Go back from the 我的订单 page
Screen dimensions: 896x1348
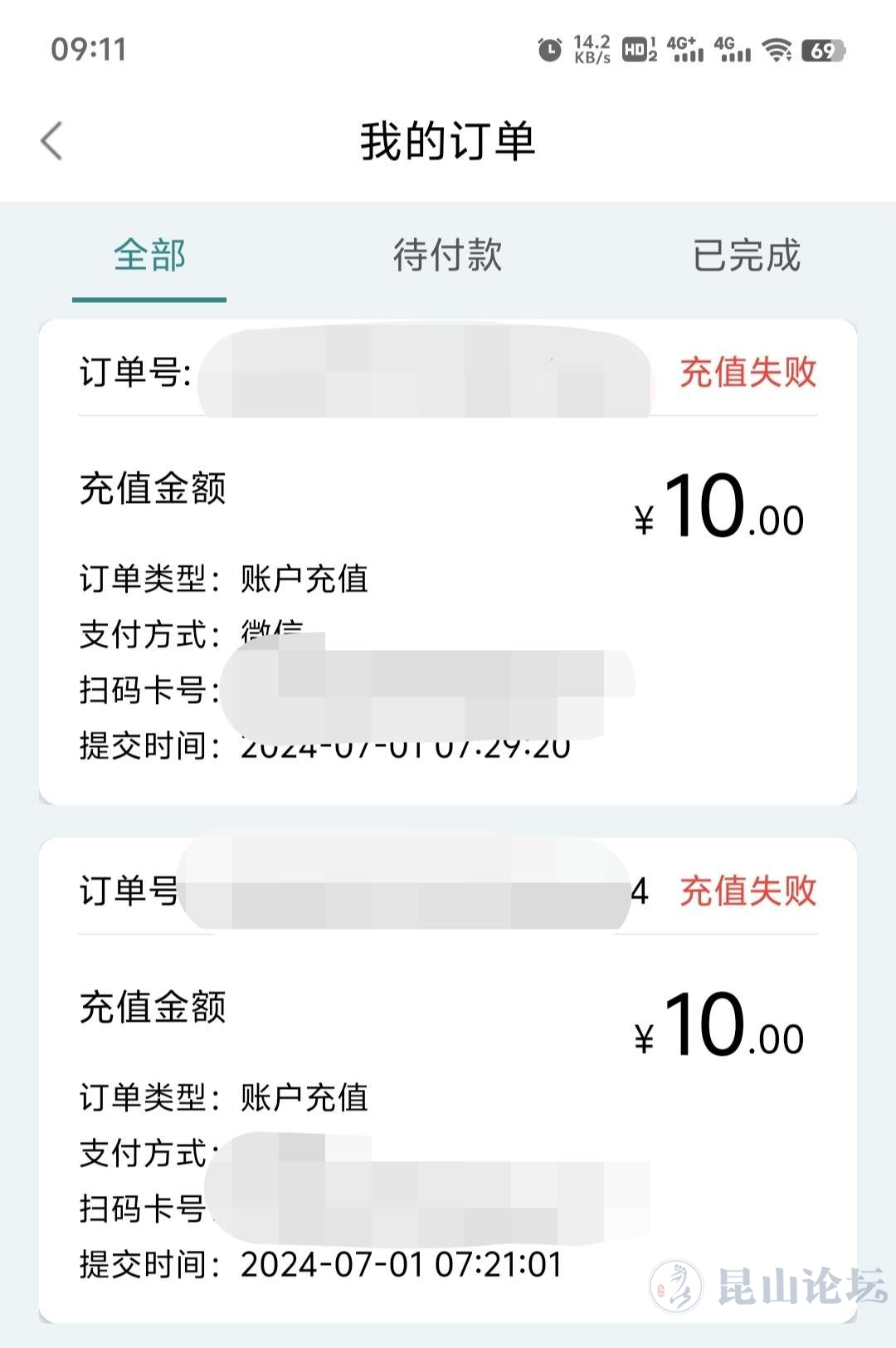52,141
